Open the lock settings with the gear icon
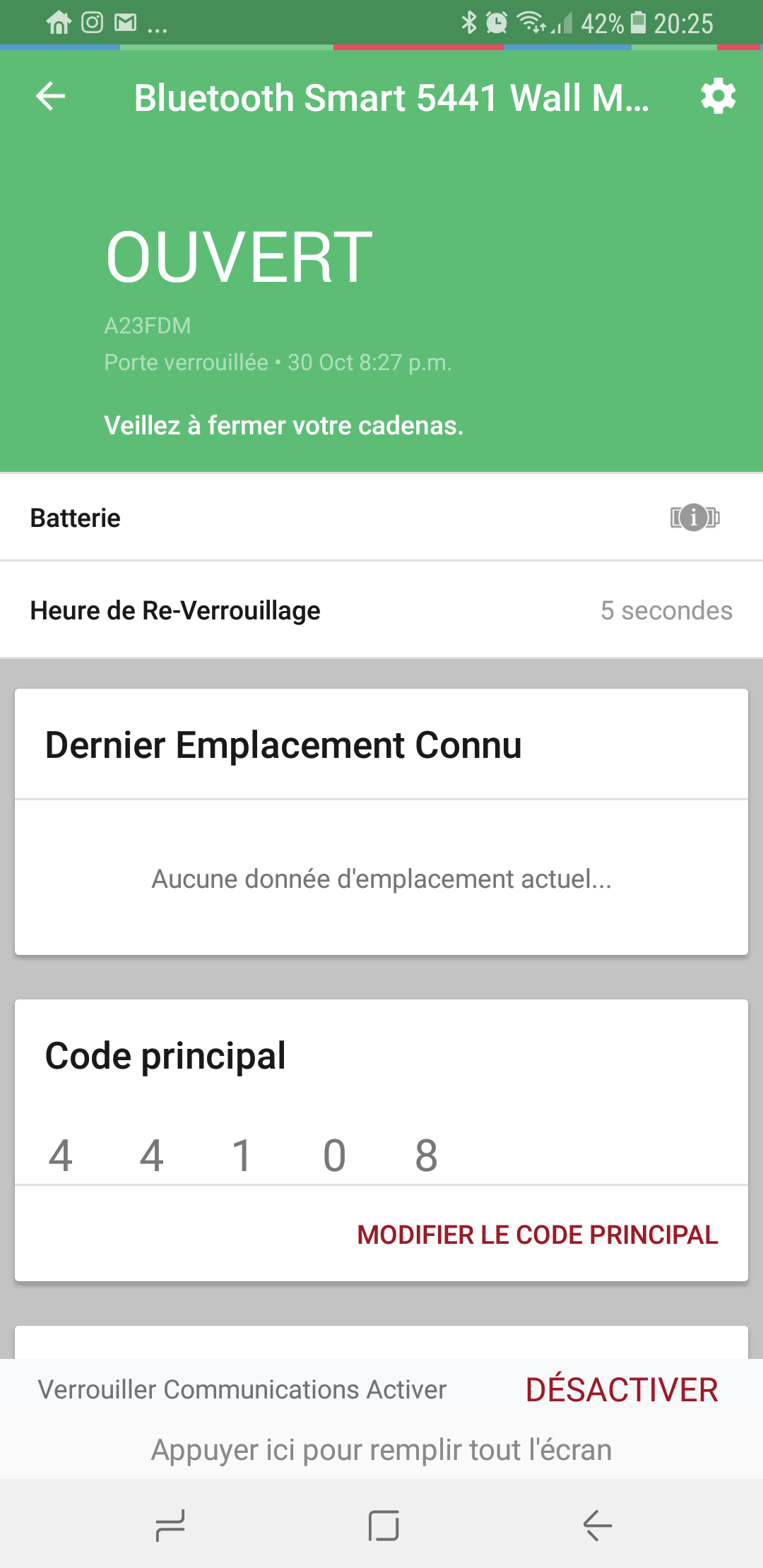 click(718, 97)
